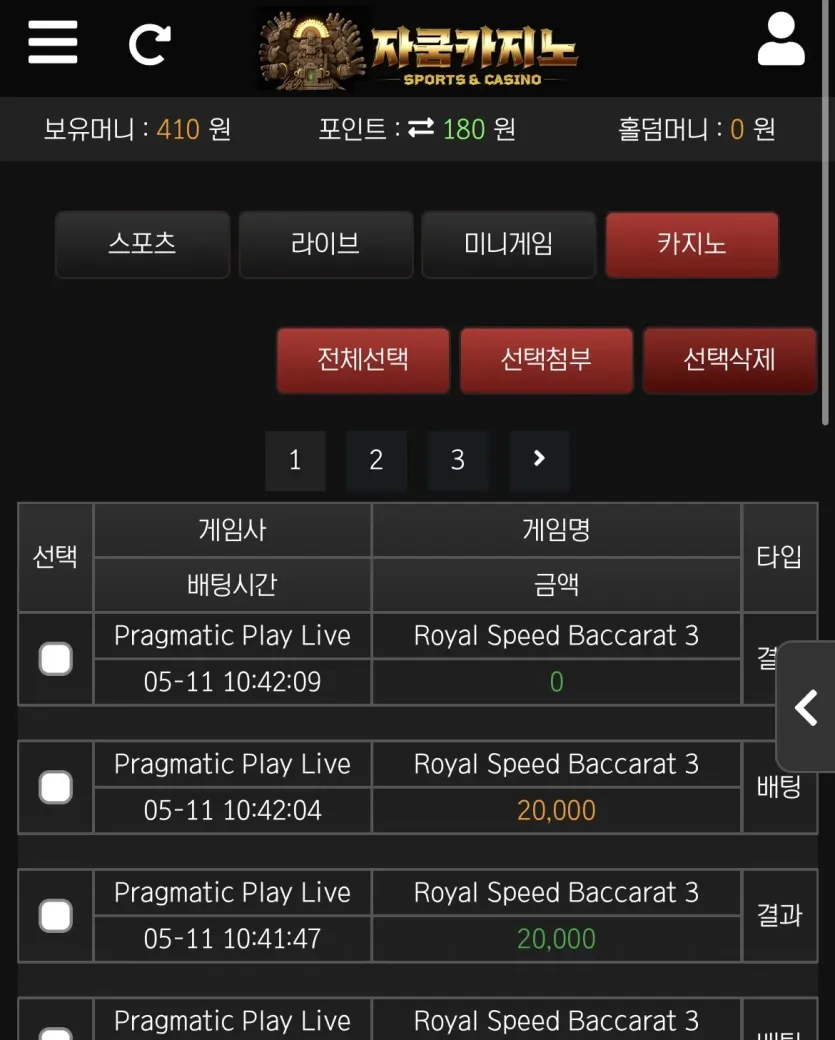This screenshot has width=835, height=1040.
Task: Tap the 선택삭제 button
Action: [x=730, y=360]
